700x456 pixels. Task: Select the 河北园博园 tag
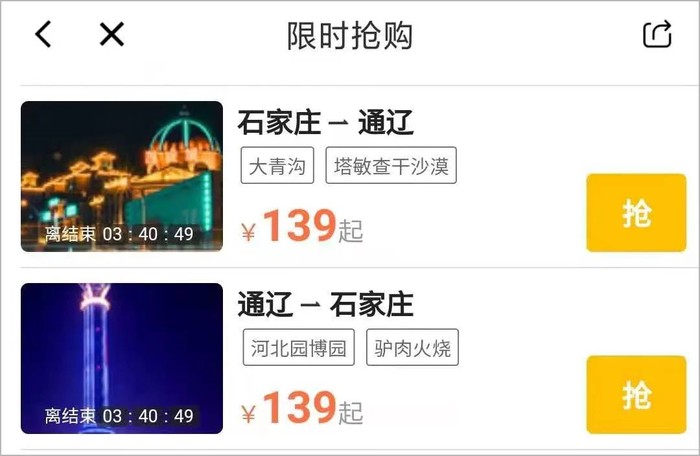tap(298, 348)
